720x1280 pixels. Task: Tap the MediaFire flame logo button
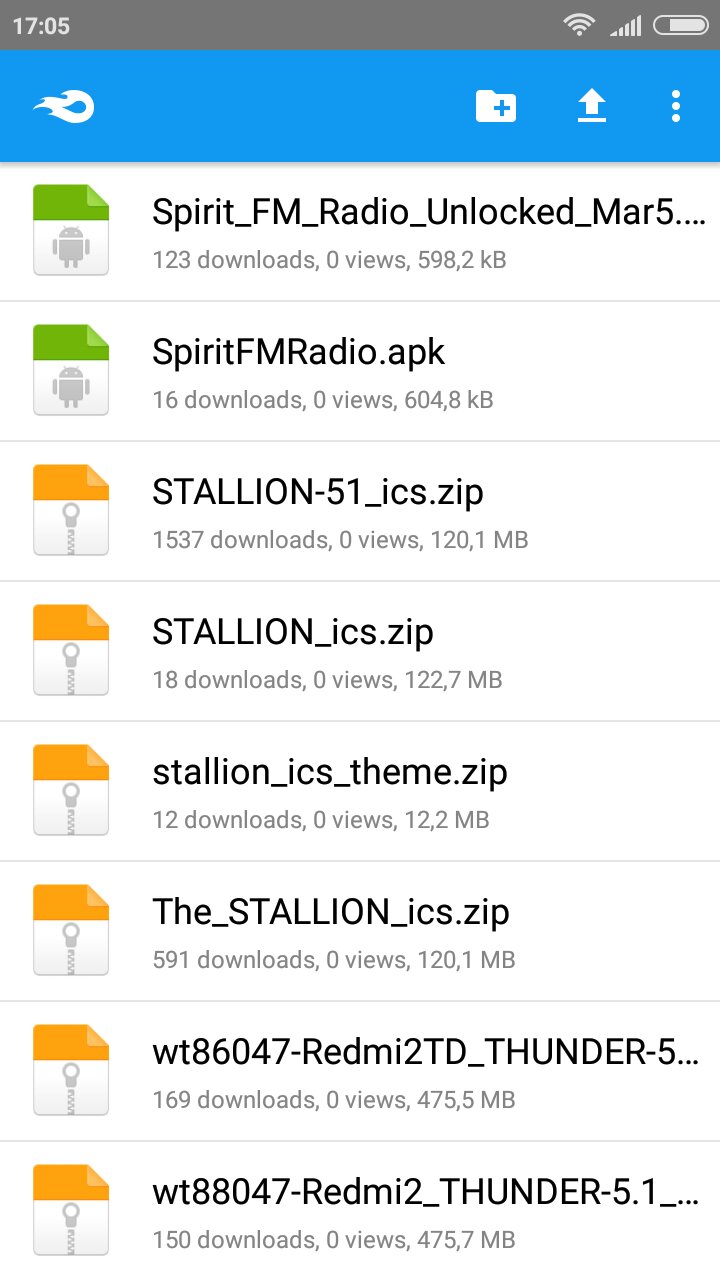click(x=64, y=106)
